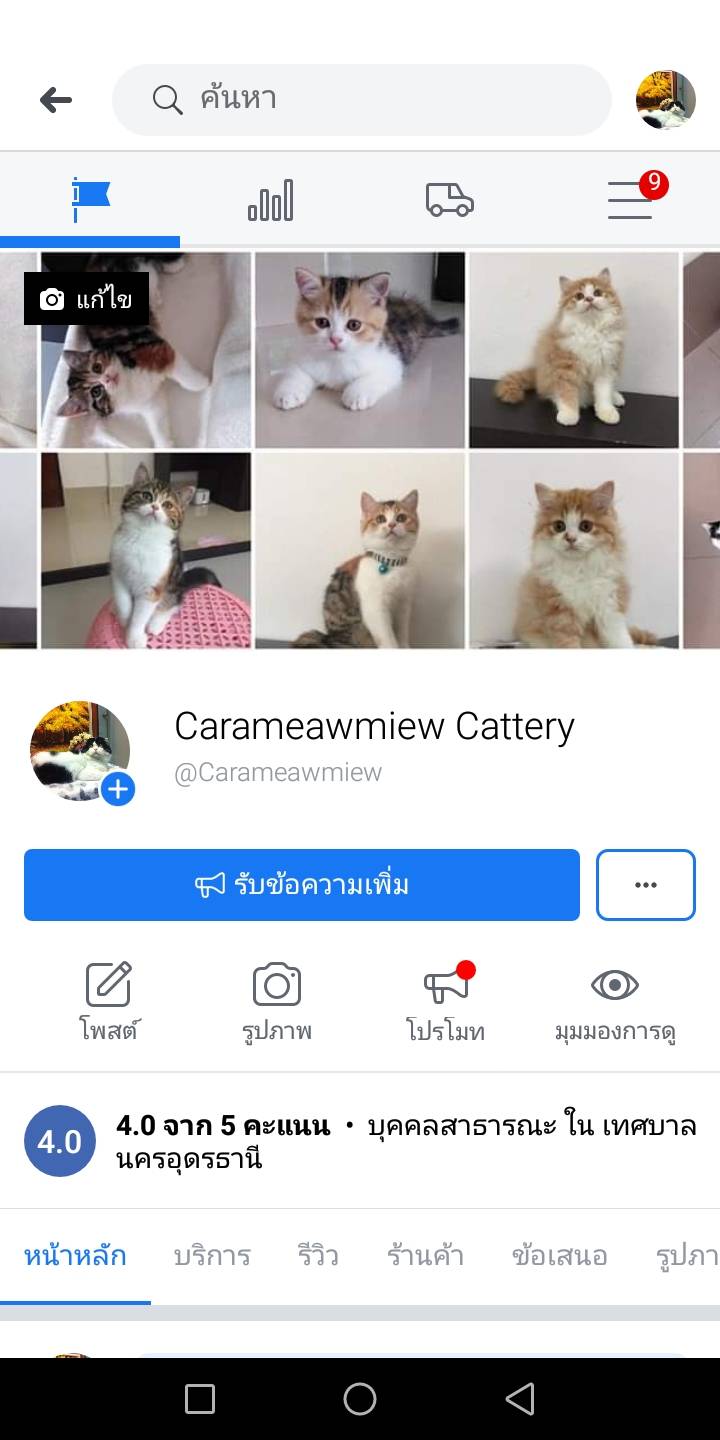This screenshot has height=1440, width=720.
Task: Go back using the top-left arrow
Action: pos(56,100)
